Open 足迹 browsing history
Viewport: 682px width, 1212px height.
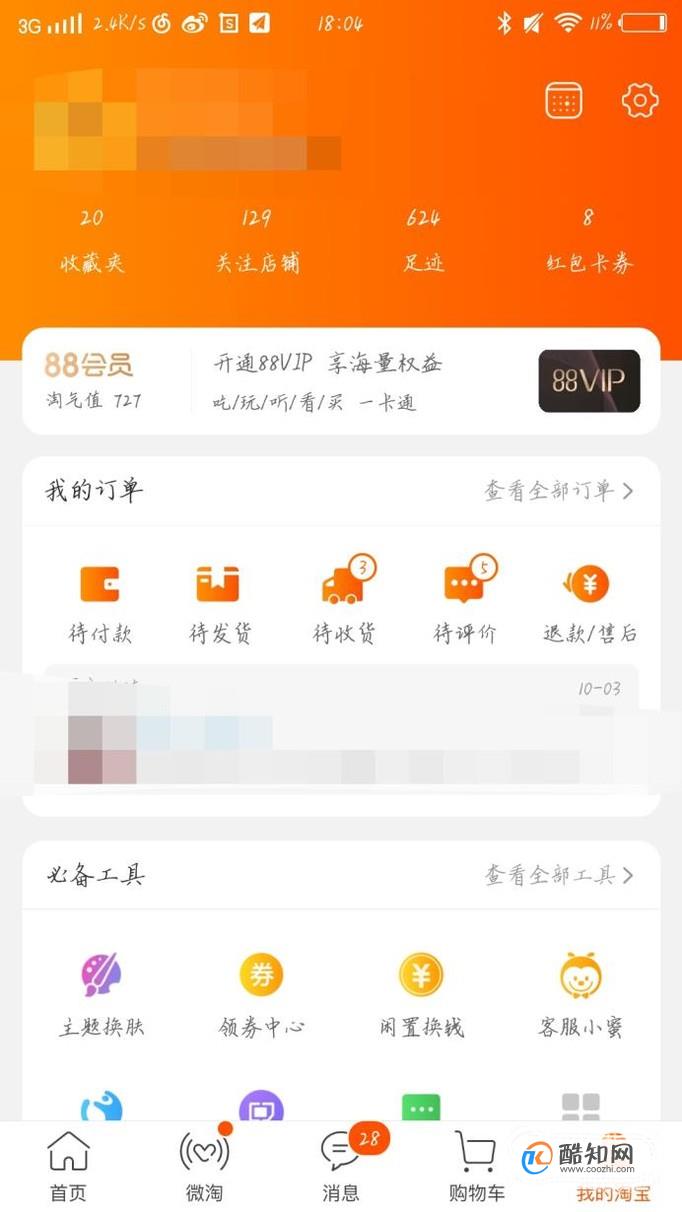click(x=423, y=241)
